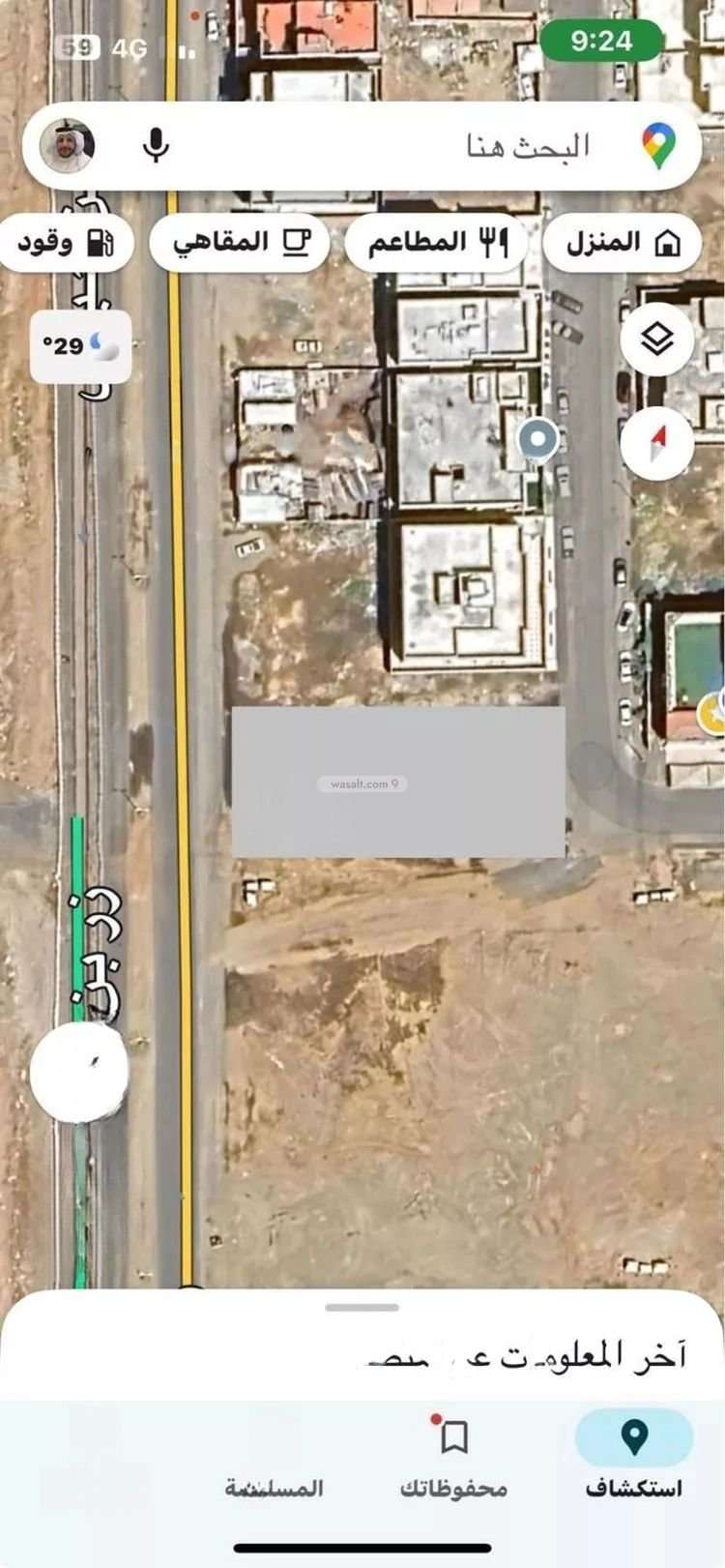This screenshot has height=1568, width=725.
Task: Tap the dropped location pin on the map
Action: (537, 440)
